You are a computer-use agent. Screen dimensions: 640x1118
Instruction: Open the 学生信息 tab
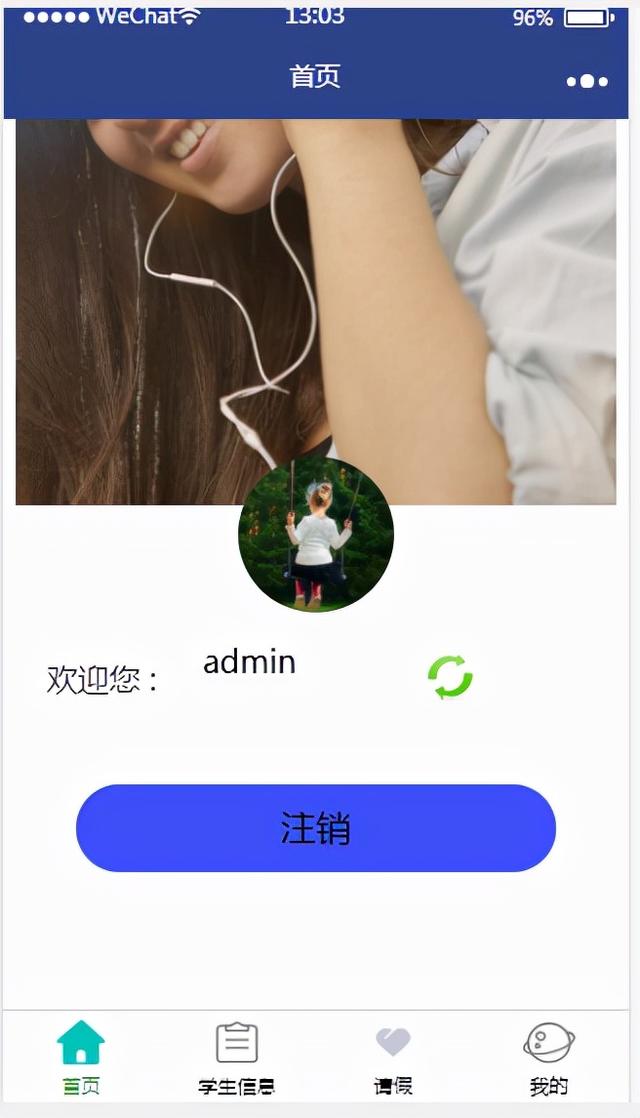tap(237, 1057)
